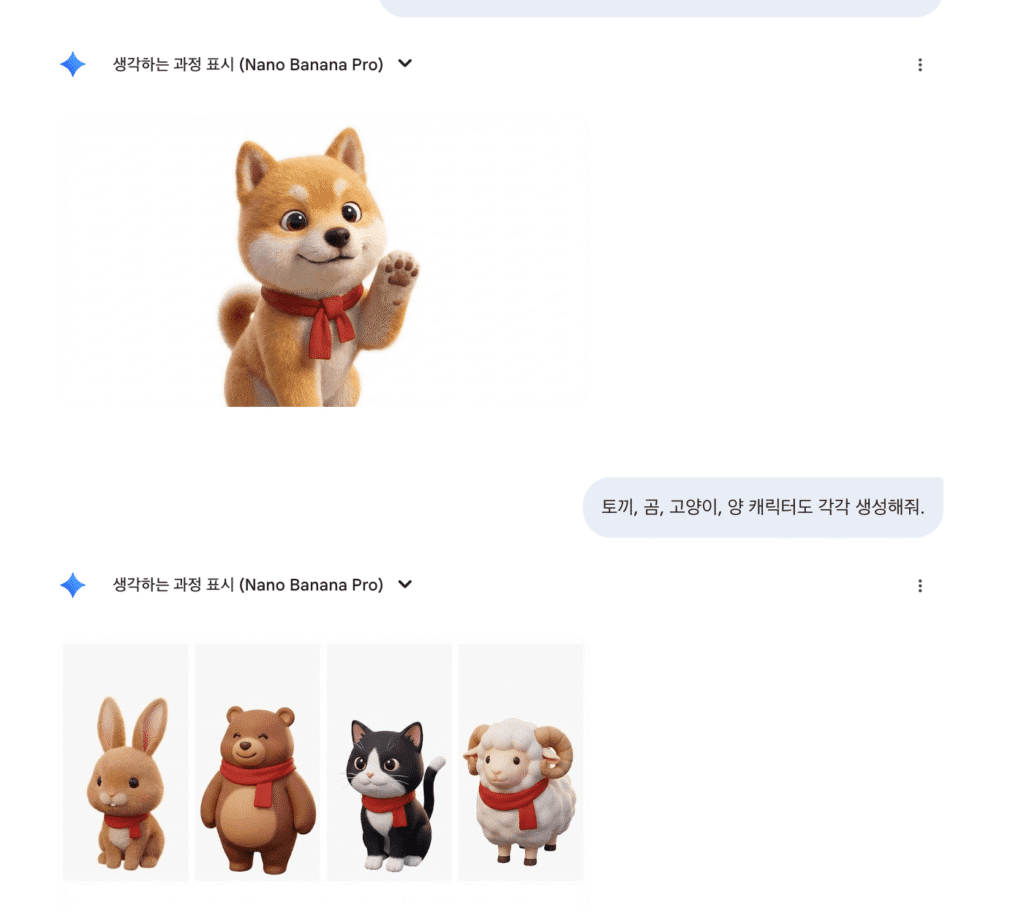Open the generated sheep character image
This screenshot has width=1024, height=922.
coord(521,762)
